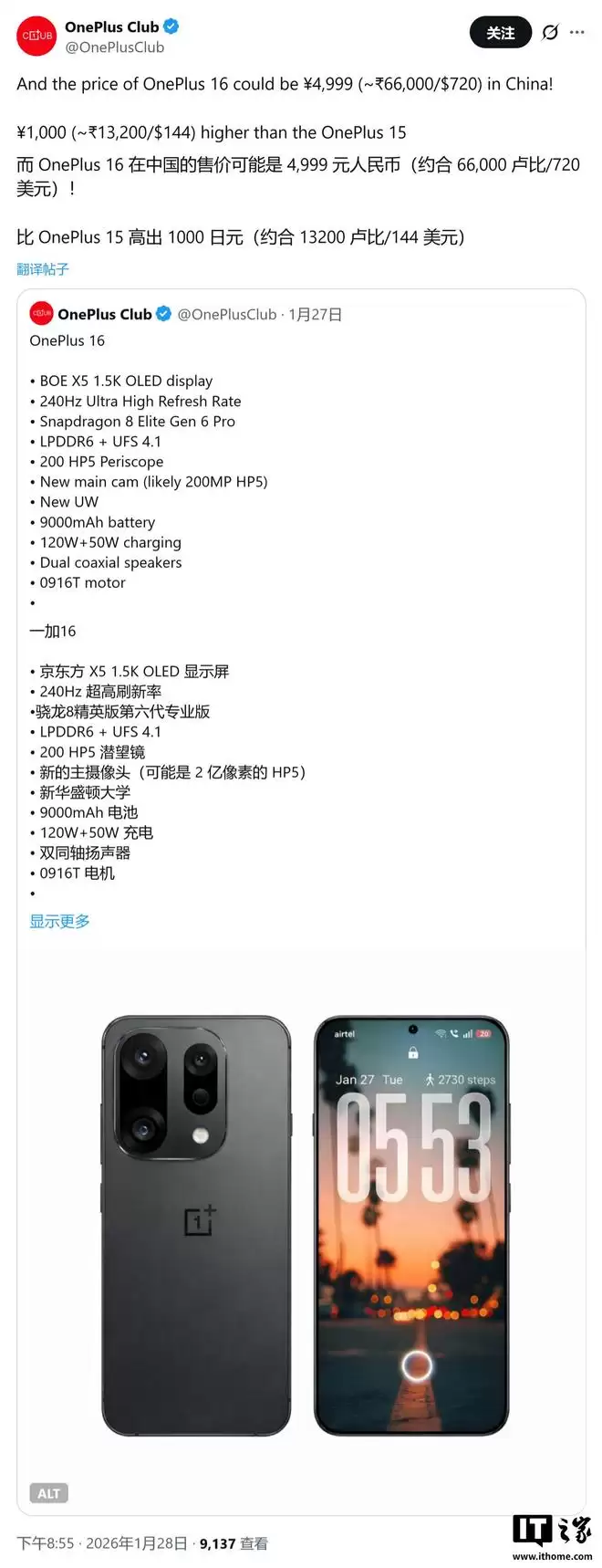Open the post's three-dot overflow menu

pyautogui.click(x=576, y=32)
